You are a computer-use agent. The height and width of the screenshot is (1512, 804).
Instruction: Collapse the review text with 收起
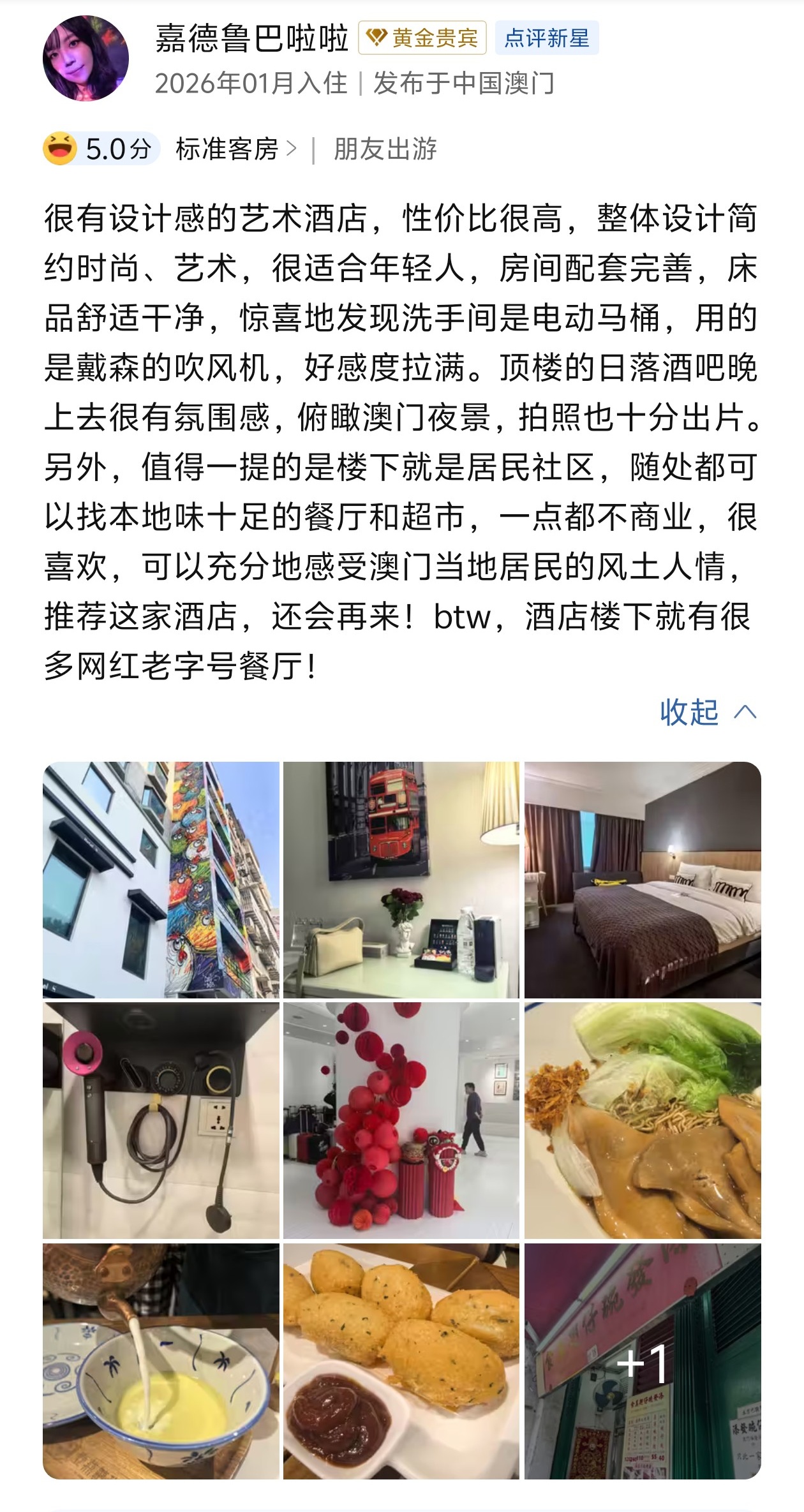(707, 712)
